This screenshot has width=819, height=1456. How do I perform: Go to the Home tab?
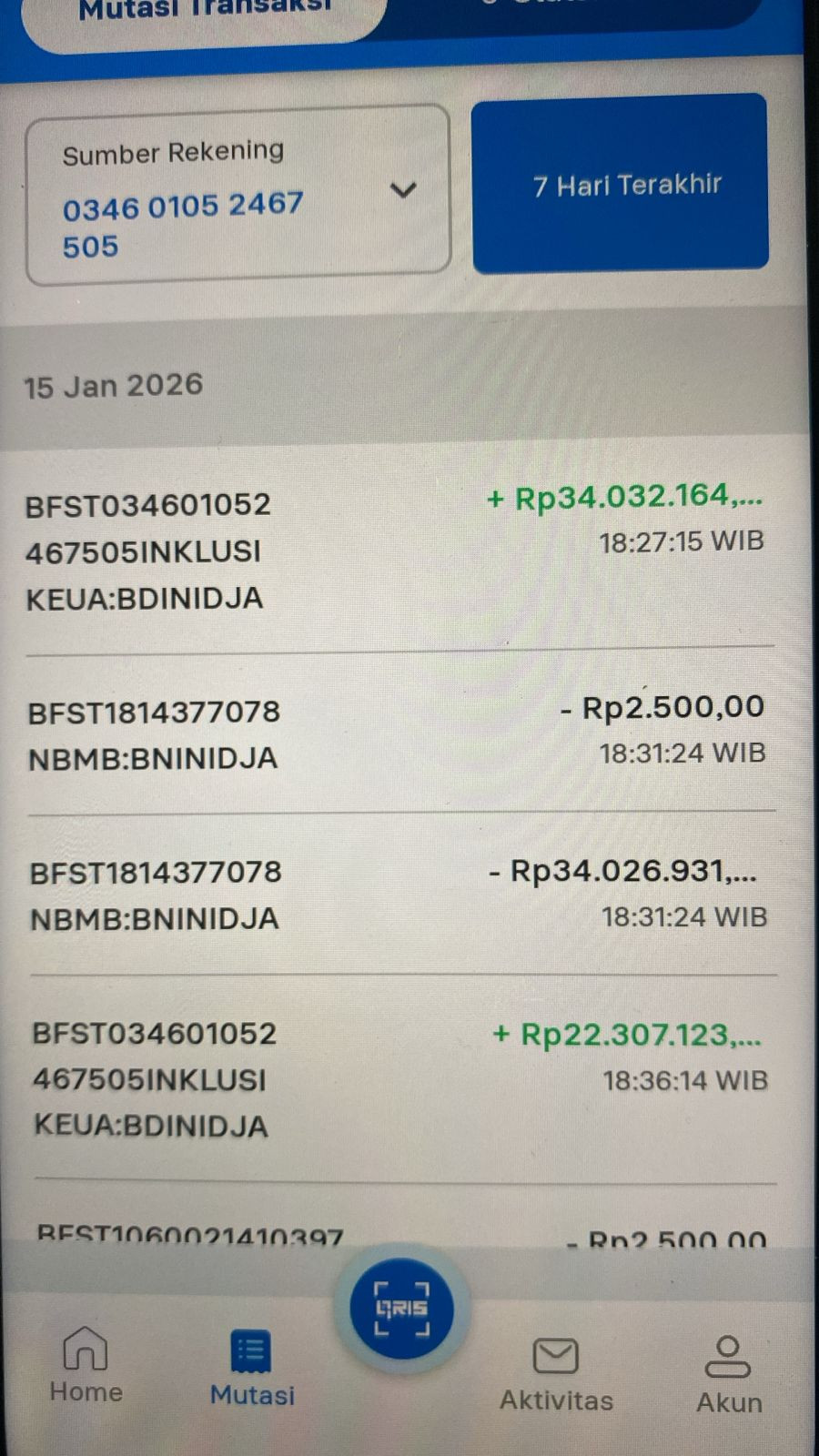pos(86,1365)
